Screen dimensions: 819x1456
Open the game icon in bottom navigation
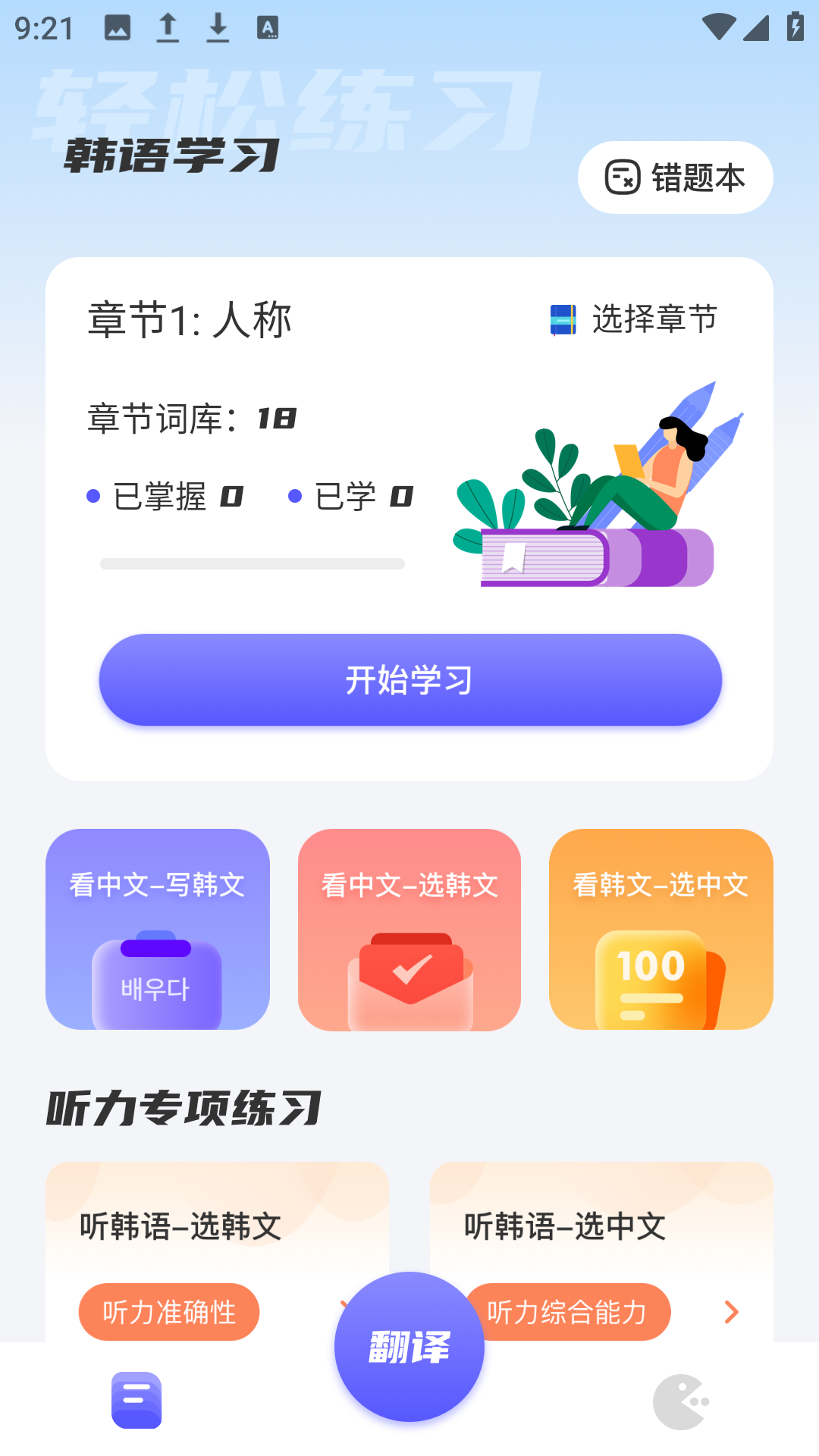(x=681, y=1400)
